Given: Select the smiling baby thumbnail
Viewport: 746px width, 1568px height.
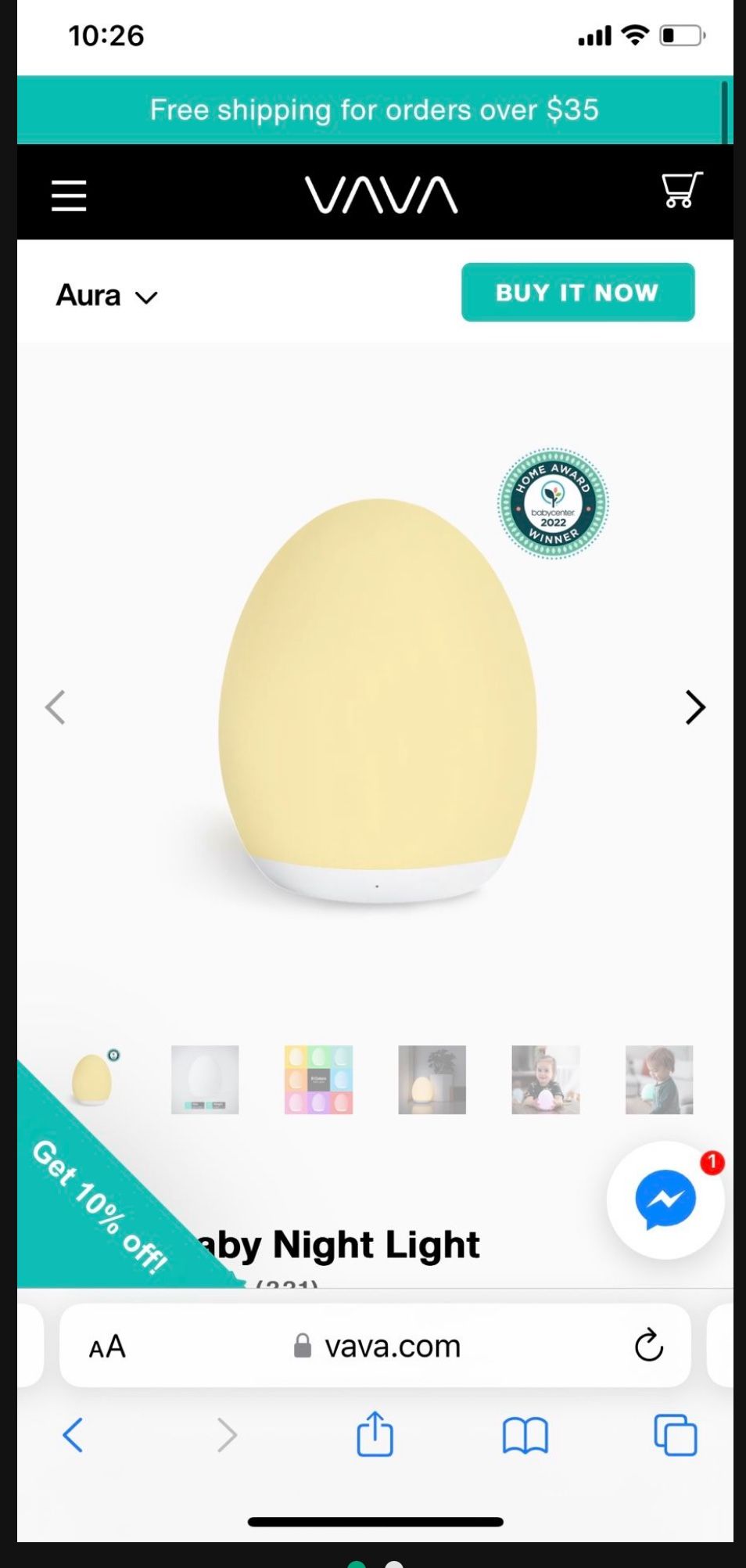Looking at the screenshot, I should [545, 1079].
